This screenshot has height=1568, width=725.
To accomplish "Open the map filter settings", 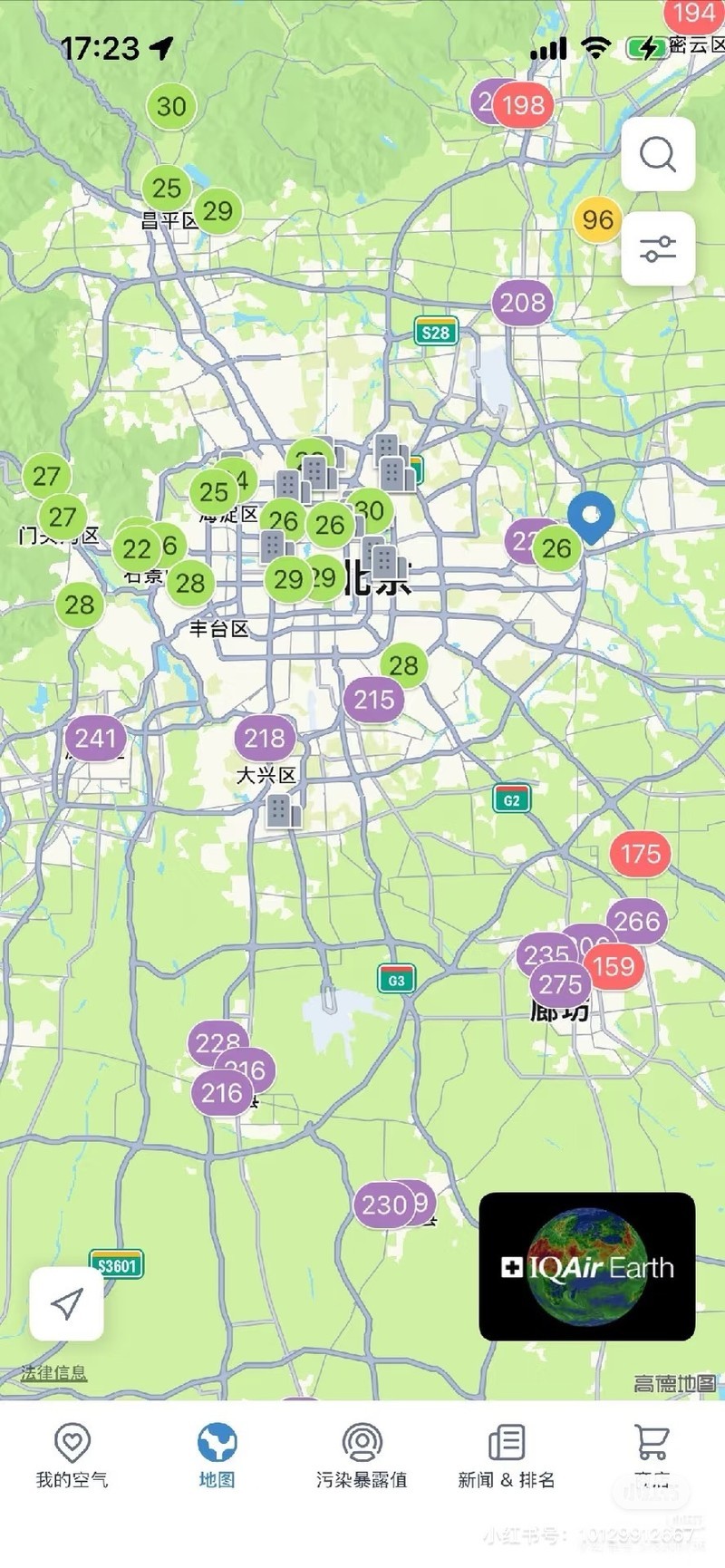I will click(x=658, y=248).
